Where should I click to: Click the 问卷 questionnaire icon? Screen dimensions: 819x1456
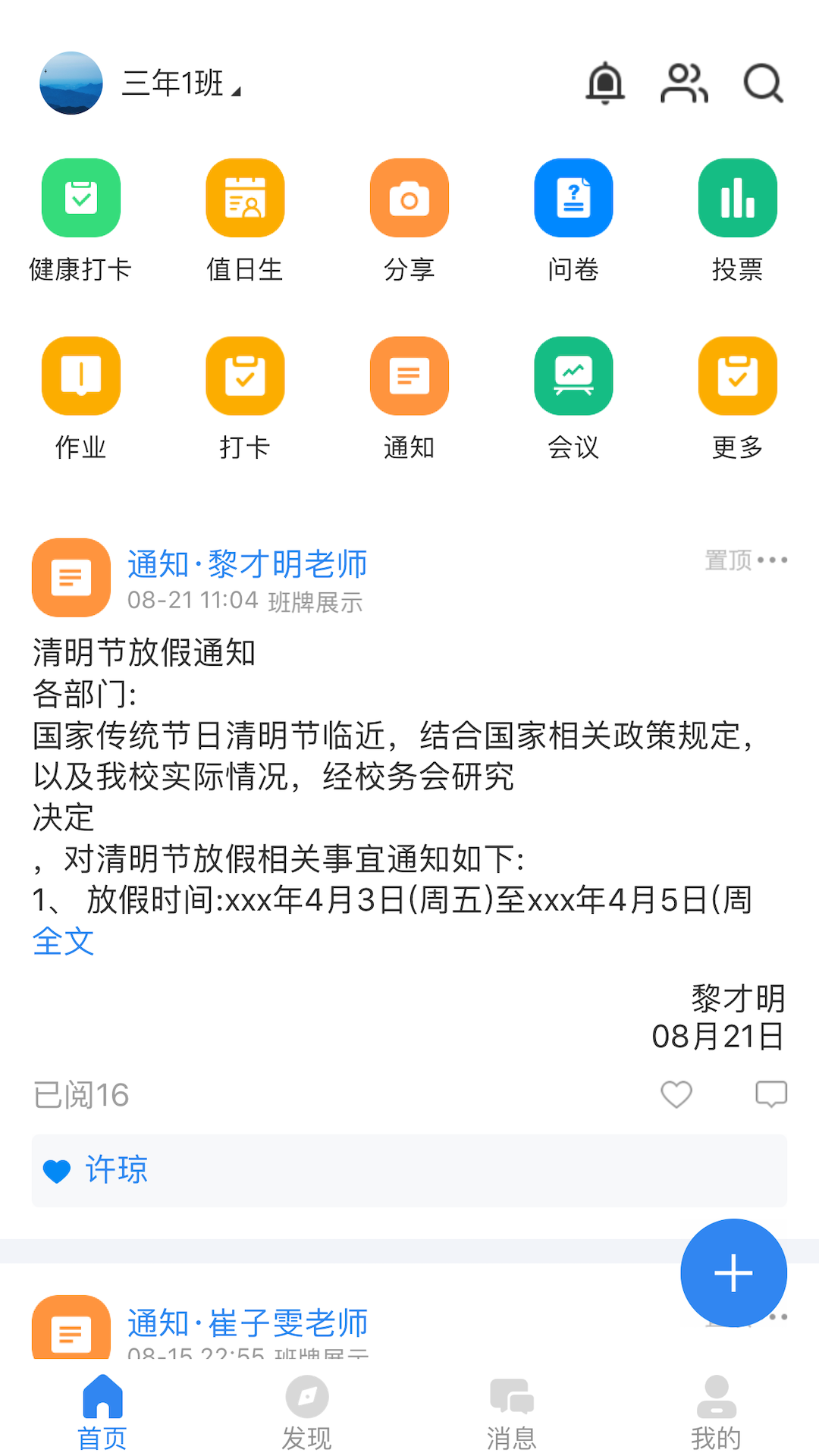click(573, 199)
